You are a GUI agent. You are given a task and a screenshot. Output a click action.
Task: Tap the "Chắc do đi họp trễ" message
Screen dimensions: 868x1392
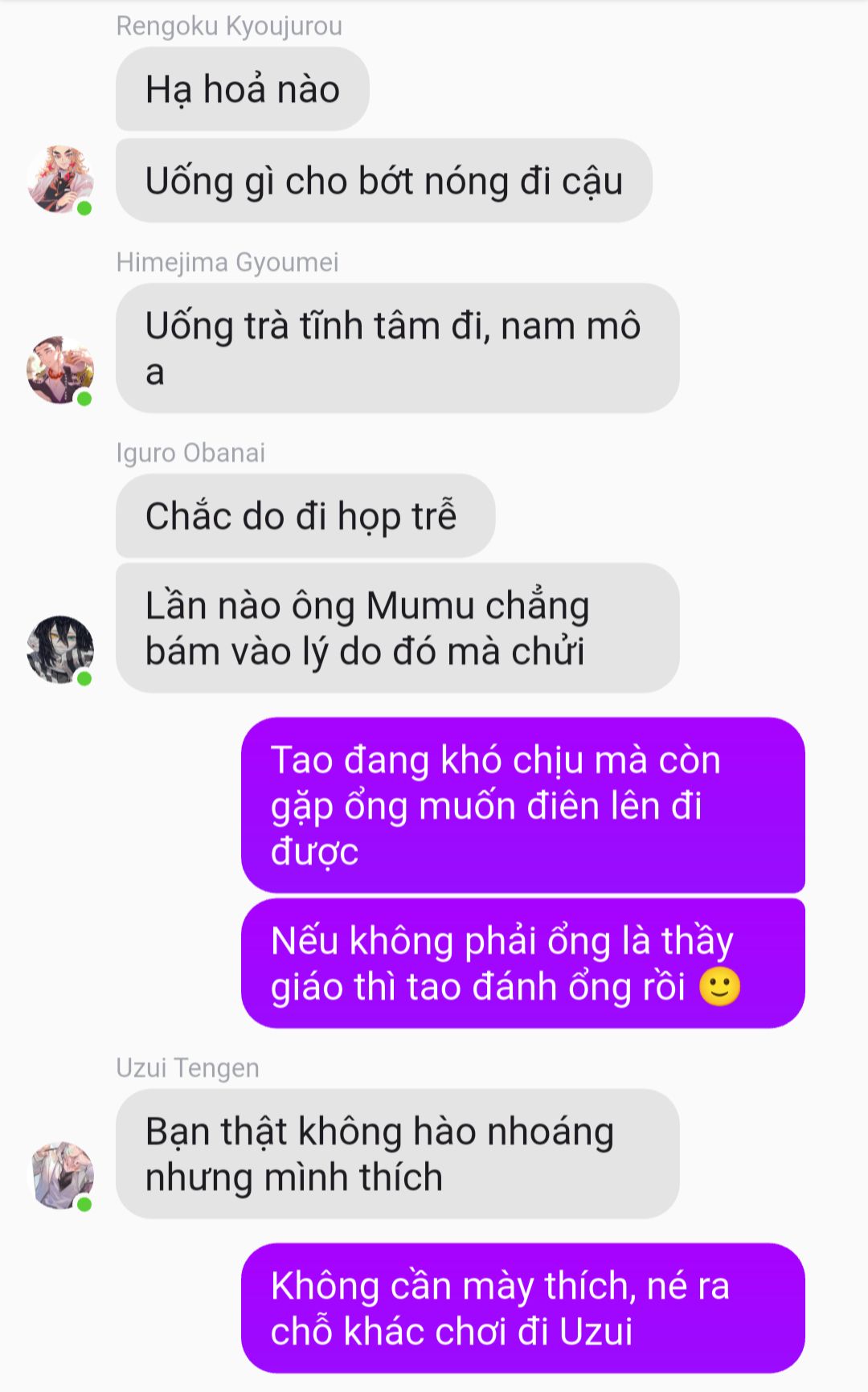pos(305,516)
